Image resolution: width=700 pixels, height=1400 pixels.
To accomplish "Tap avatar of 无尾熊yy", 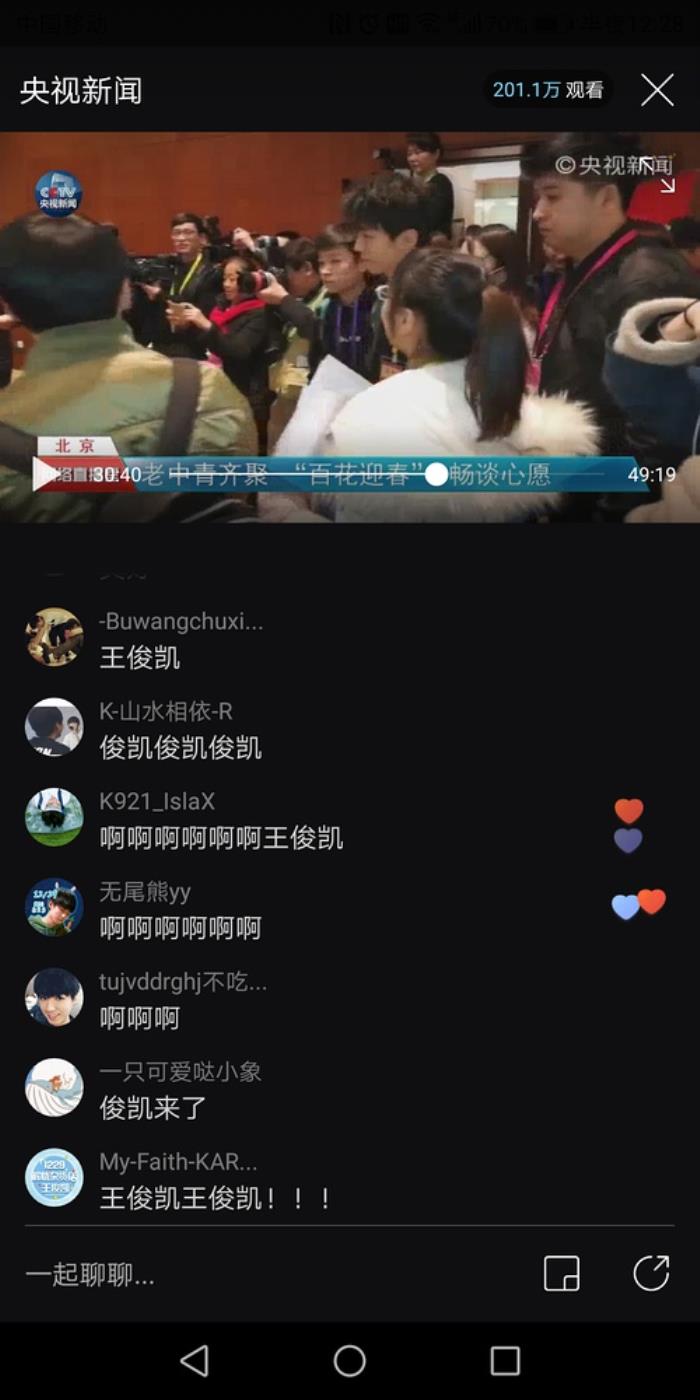I will tap(54, 907).
